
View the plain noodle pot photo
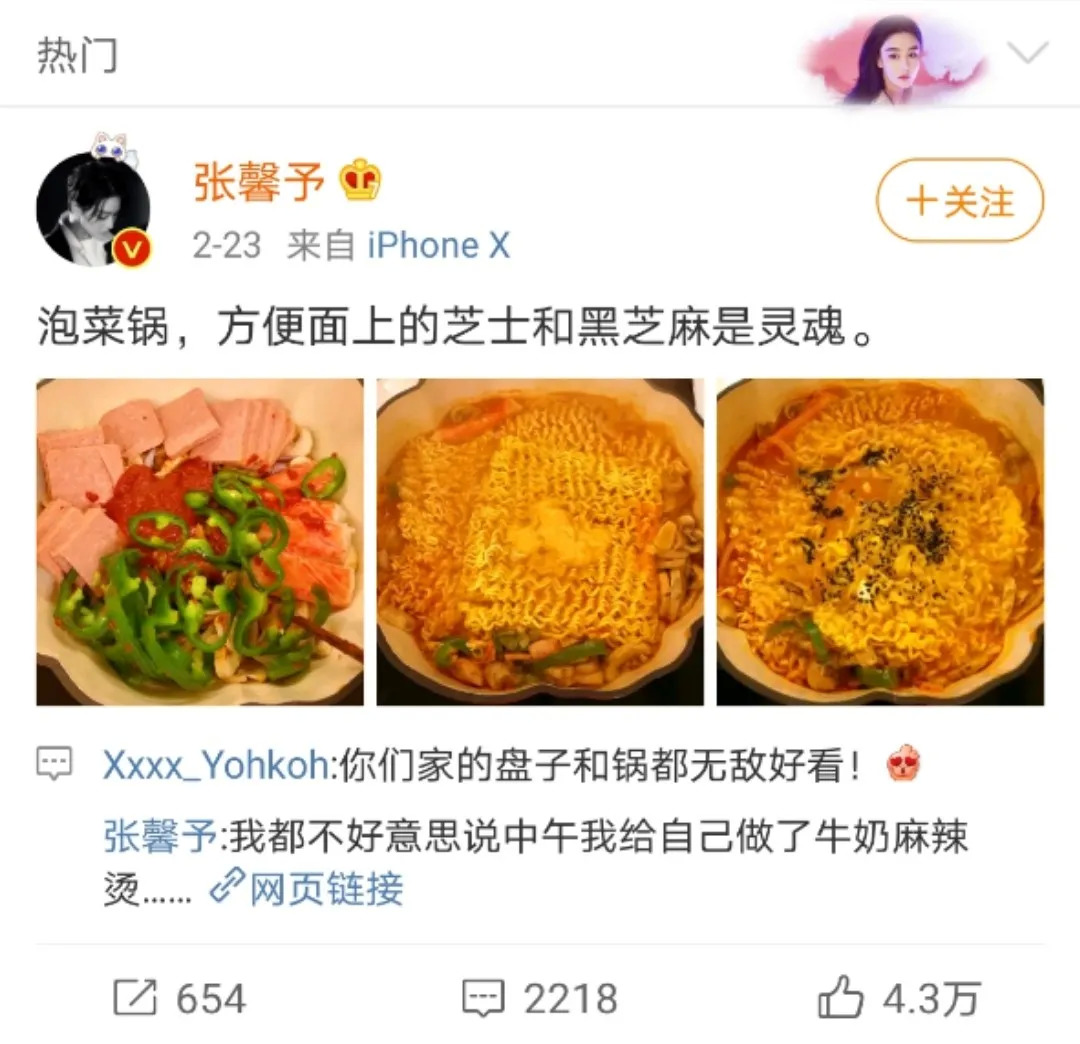click(x=540, y=541)
